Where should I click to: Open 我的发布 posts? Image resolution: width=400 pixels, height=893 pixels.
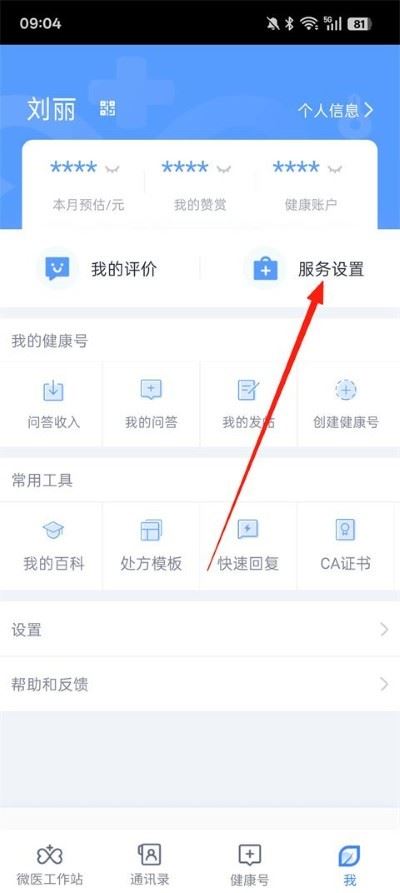click(248, 403)
